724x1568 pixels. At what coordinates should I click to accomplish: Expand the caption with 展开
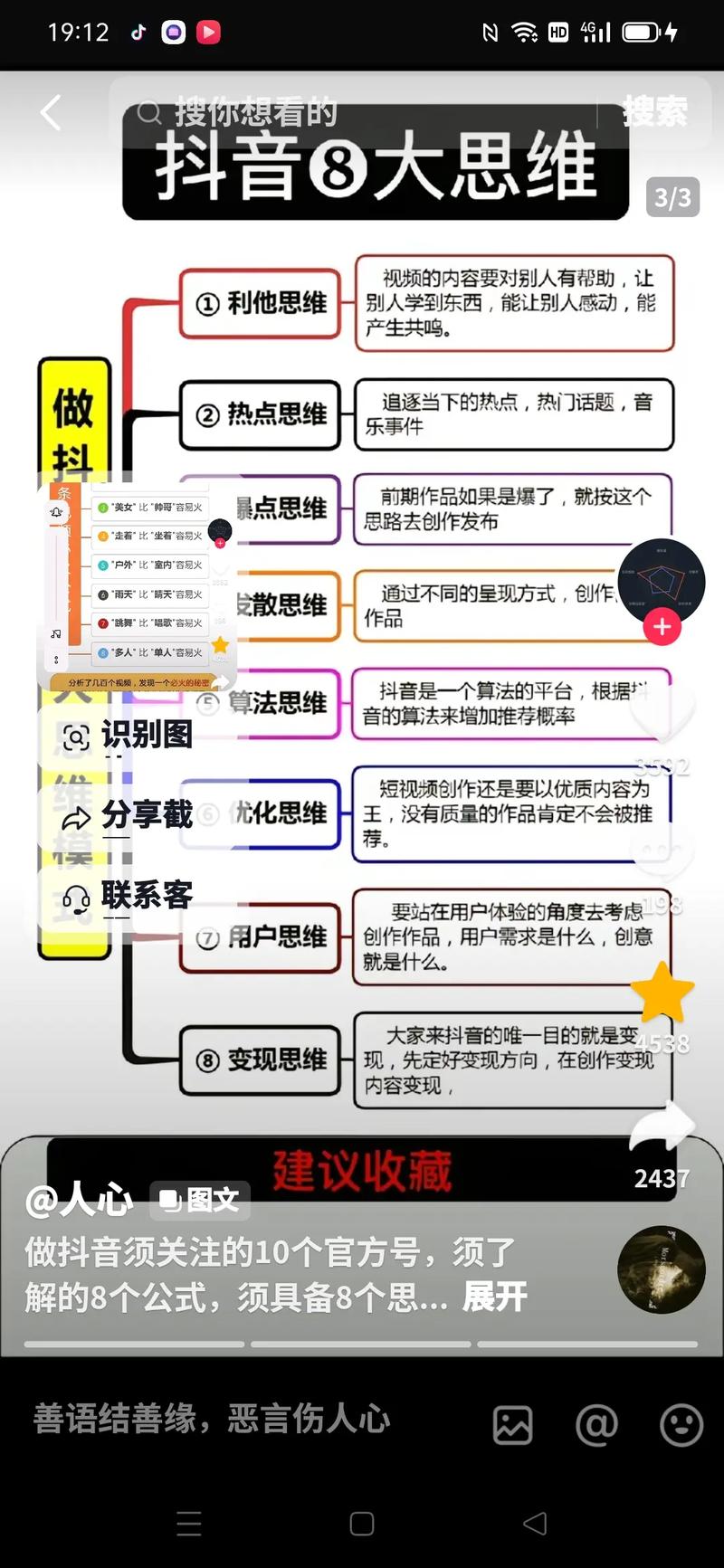click(494, 1297)
